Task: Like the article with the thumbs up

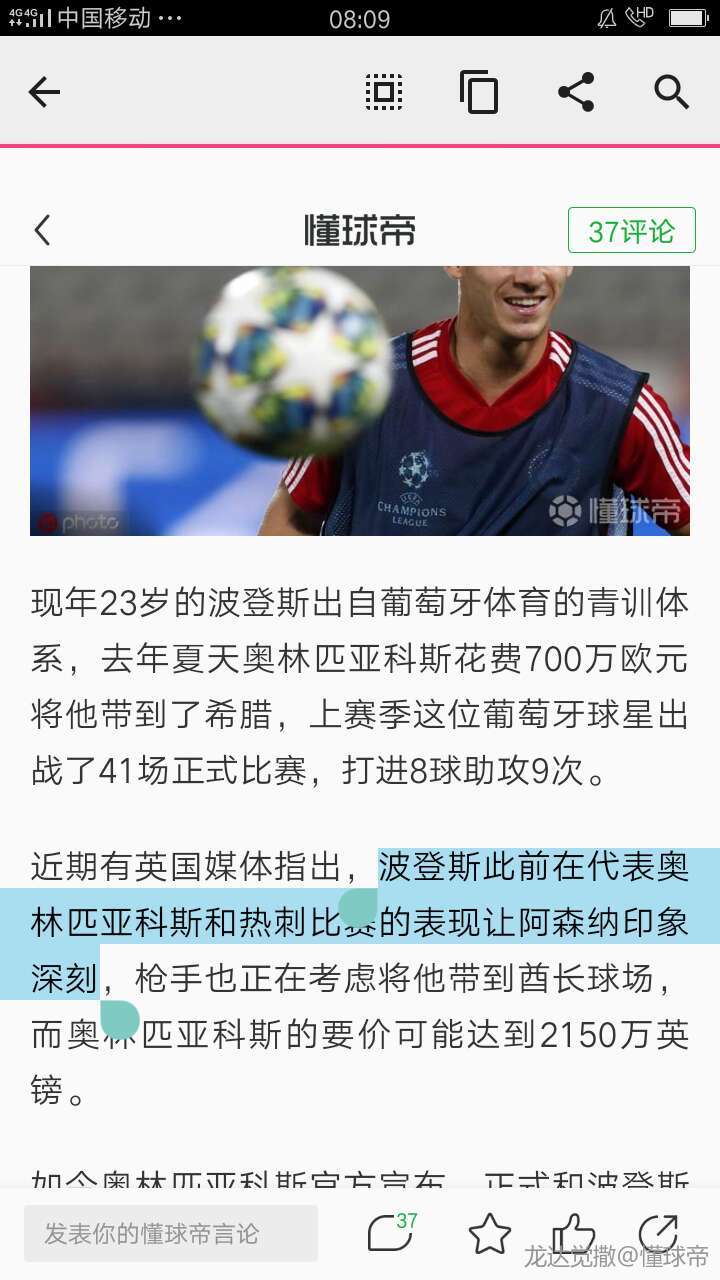Action: [x=573, y=1233]
